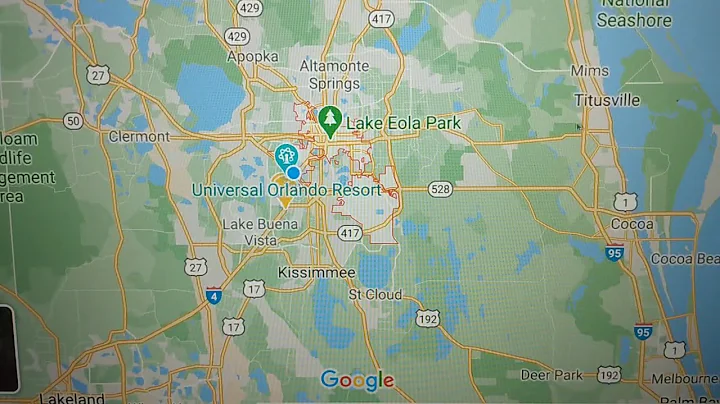
Task: Select the Universal Orlando Resort map pin
Action: 286,156
